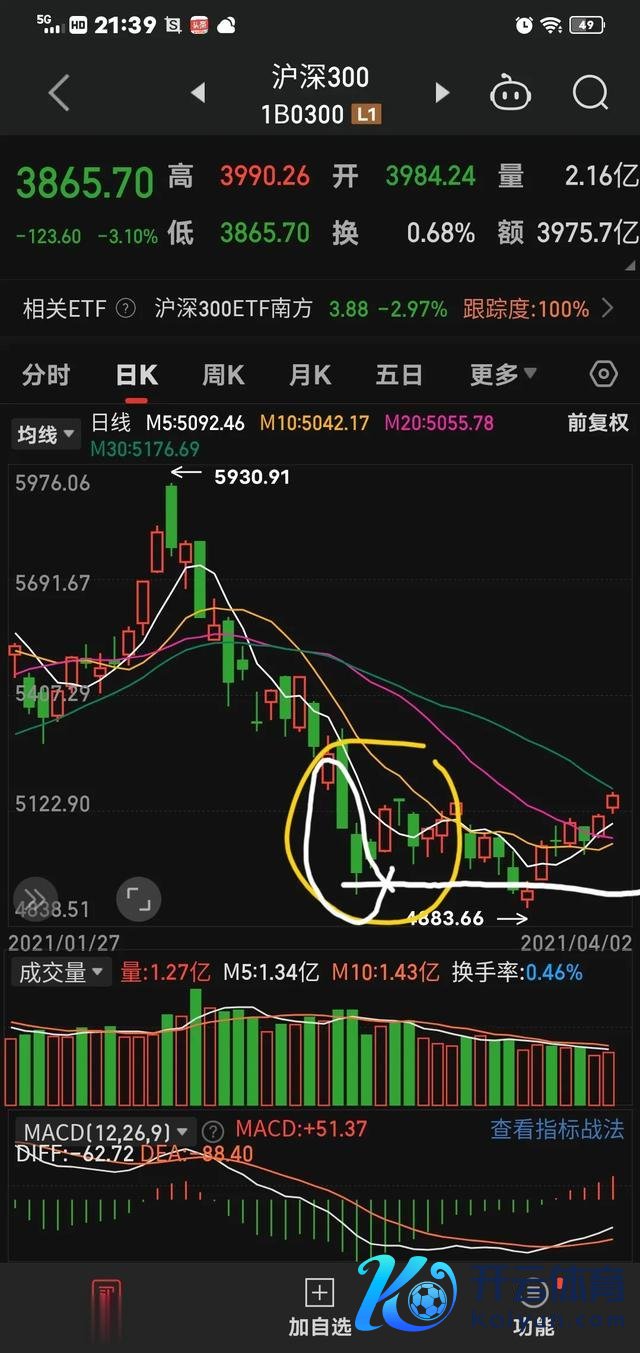Open chart settings hexagon icon
Viewport: 640px width, 1353px height.
pyautogui.click(x=603, y=375)
